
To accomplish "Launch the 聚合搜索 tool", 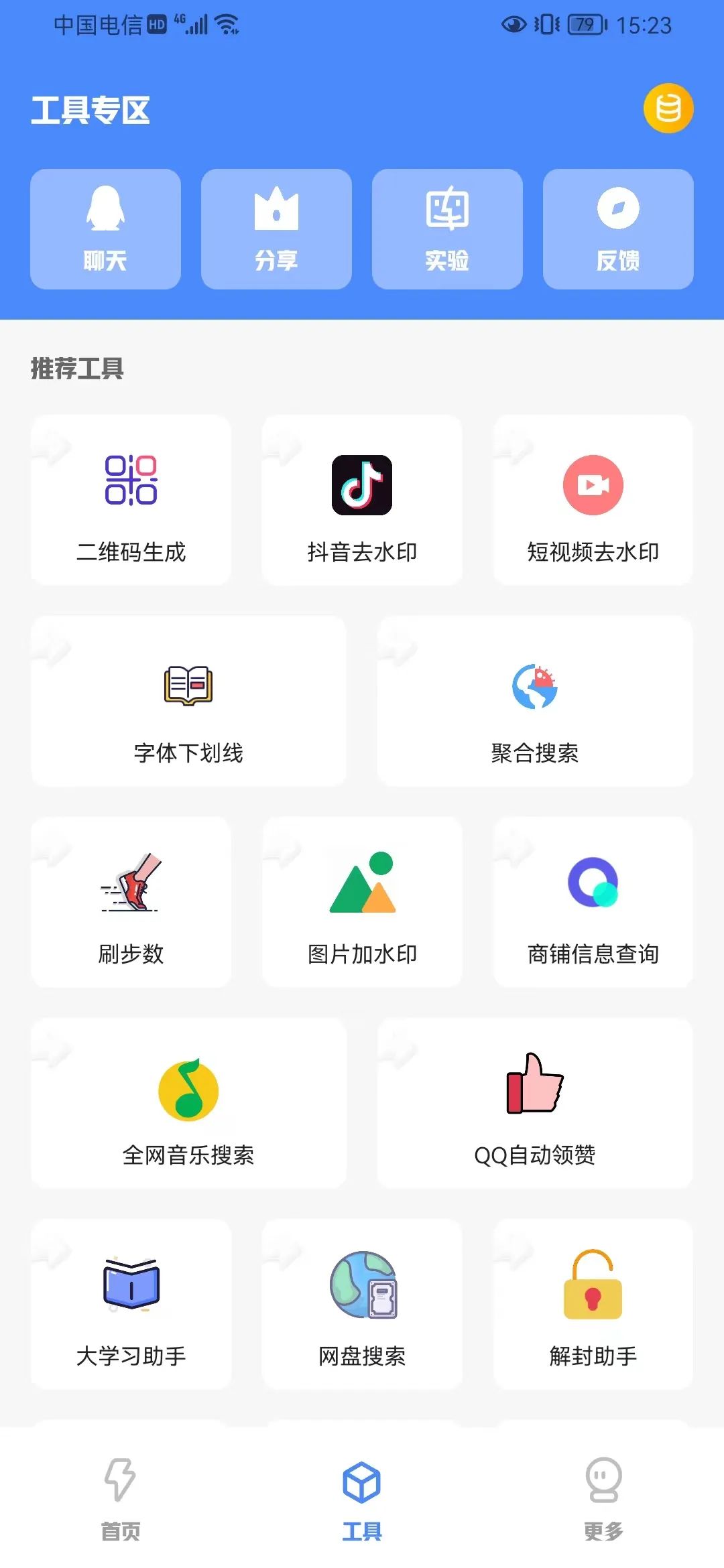I will pyautogui.click(x=534, y=702).
